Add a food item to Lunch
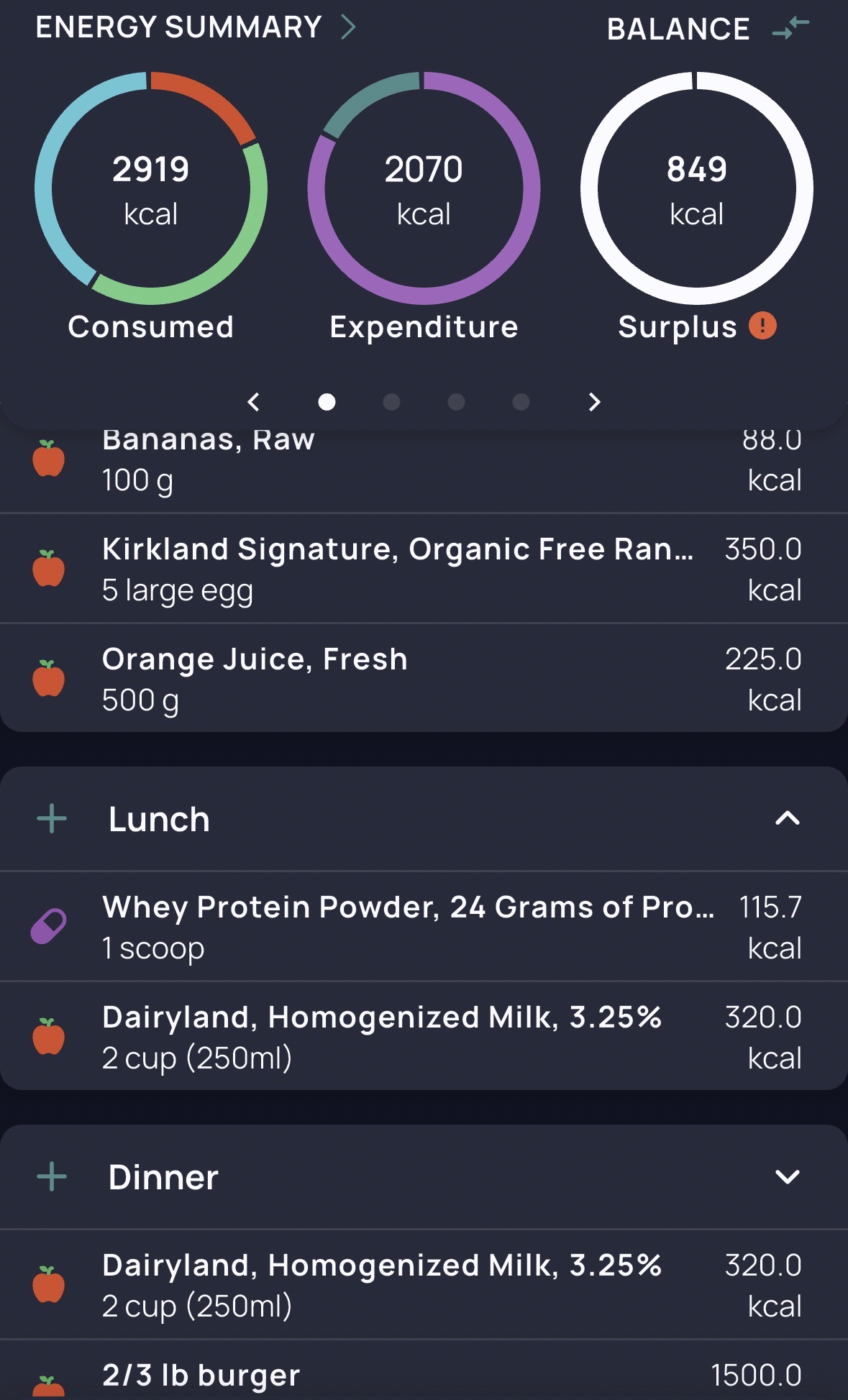The width and height of the screenshot is (848, 1400). [x=52, y=819]
